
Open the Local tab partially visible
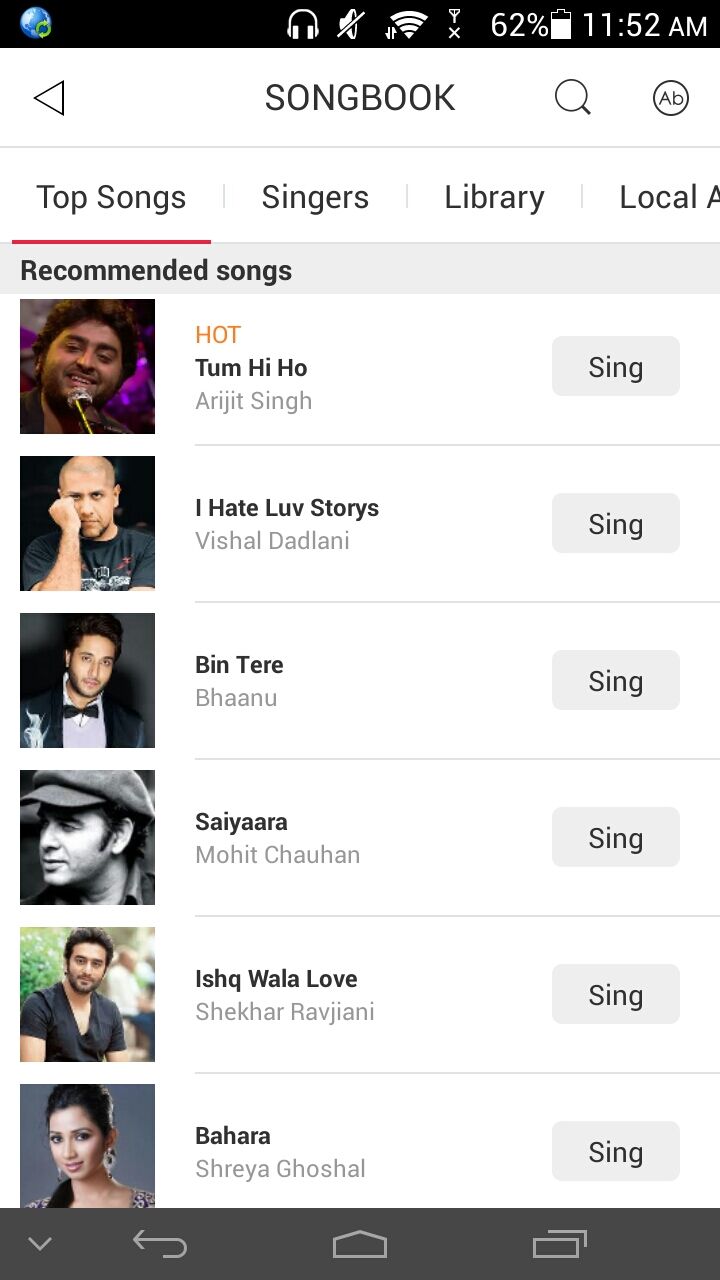tap(668, 197)
